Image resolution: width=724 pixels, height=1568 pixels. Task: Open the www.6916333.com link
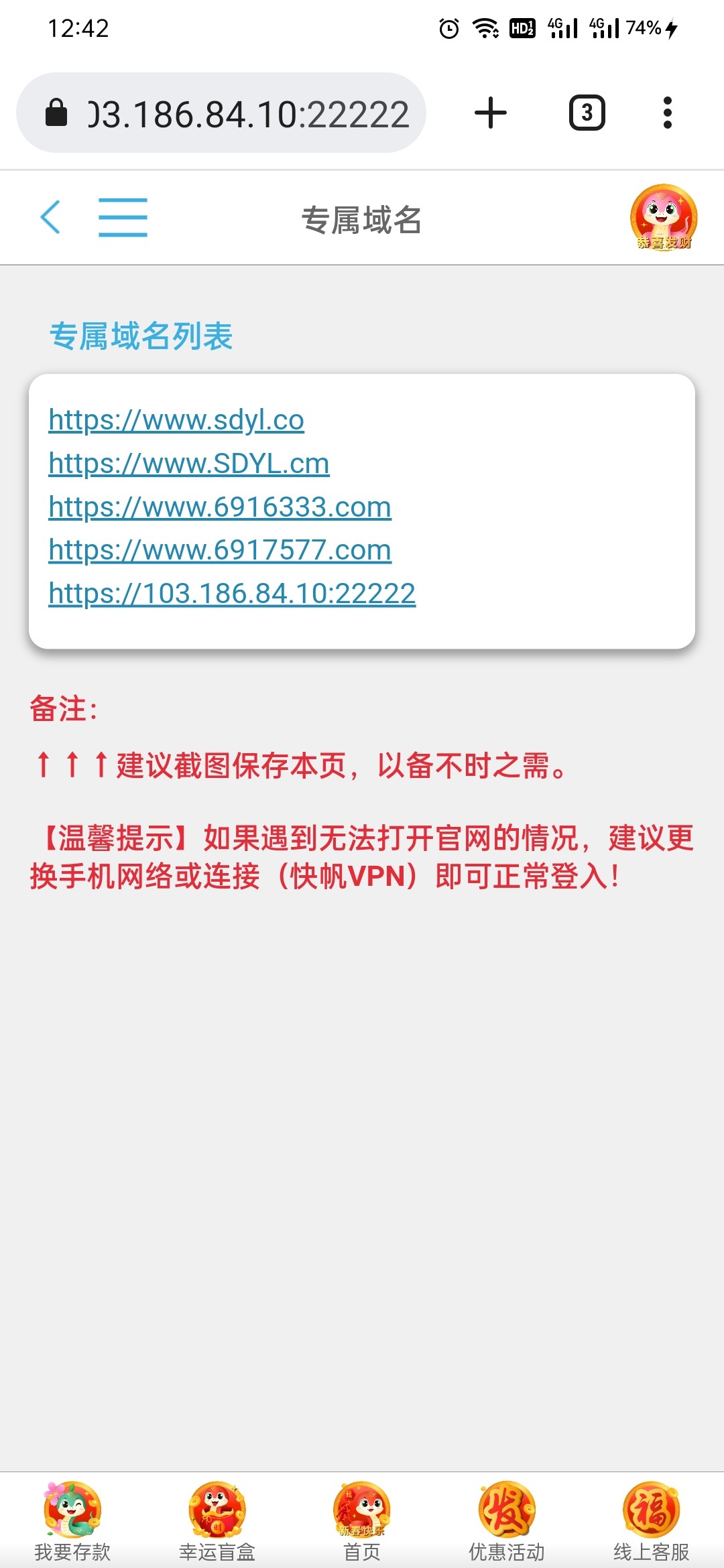point(220,507)
